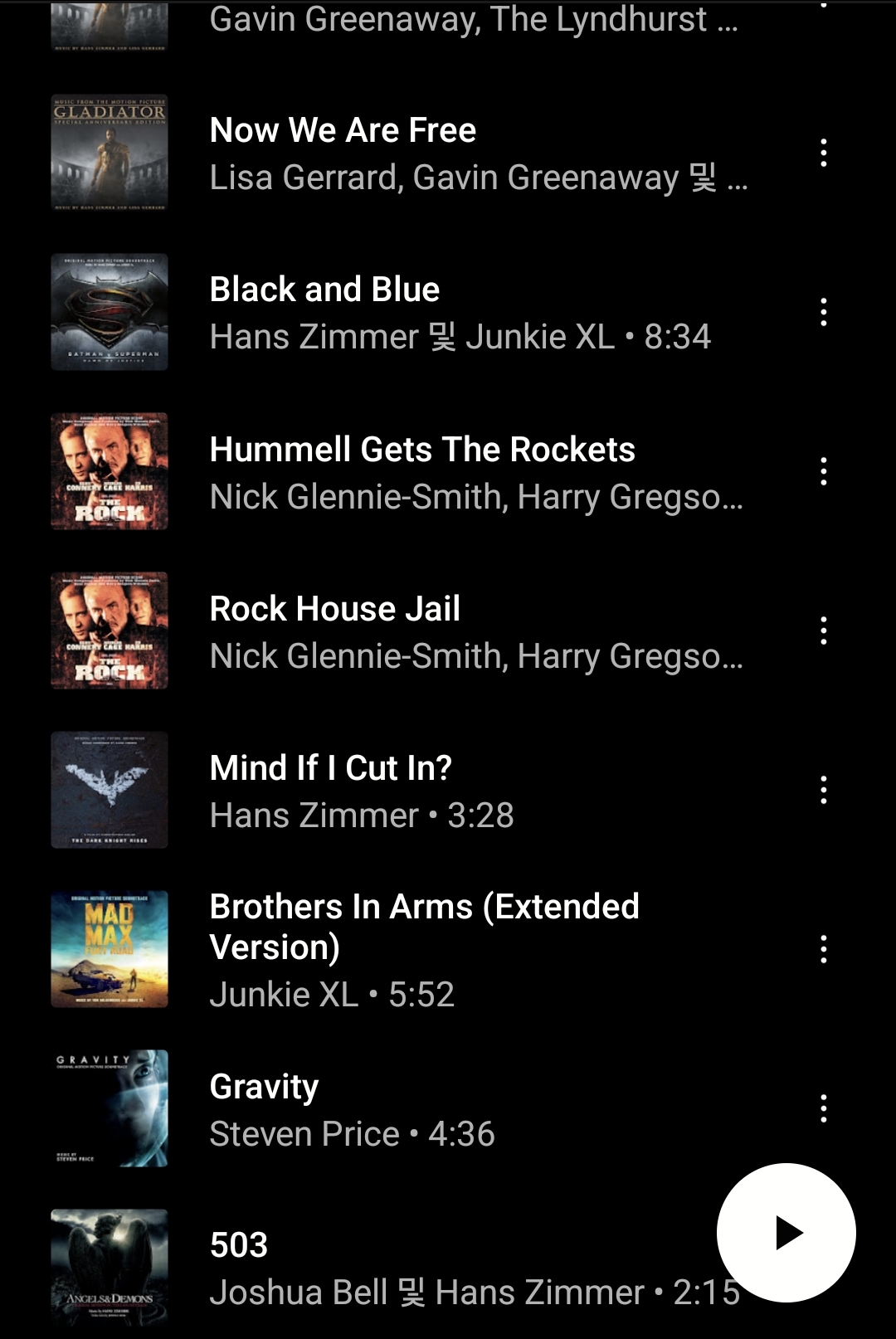Play the track 503 by Joshua Bell
Image resolution: width=896 pixels, height=1339 pixels.
415,1268
